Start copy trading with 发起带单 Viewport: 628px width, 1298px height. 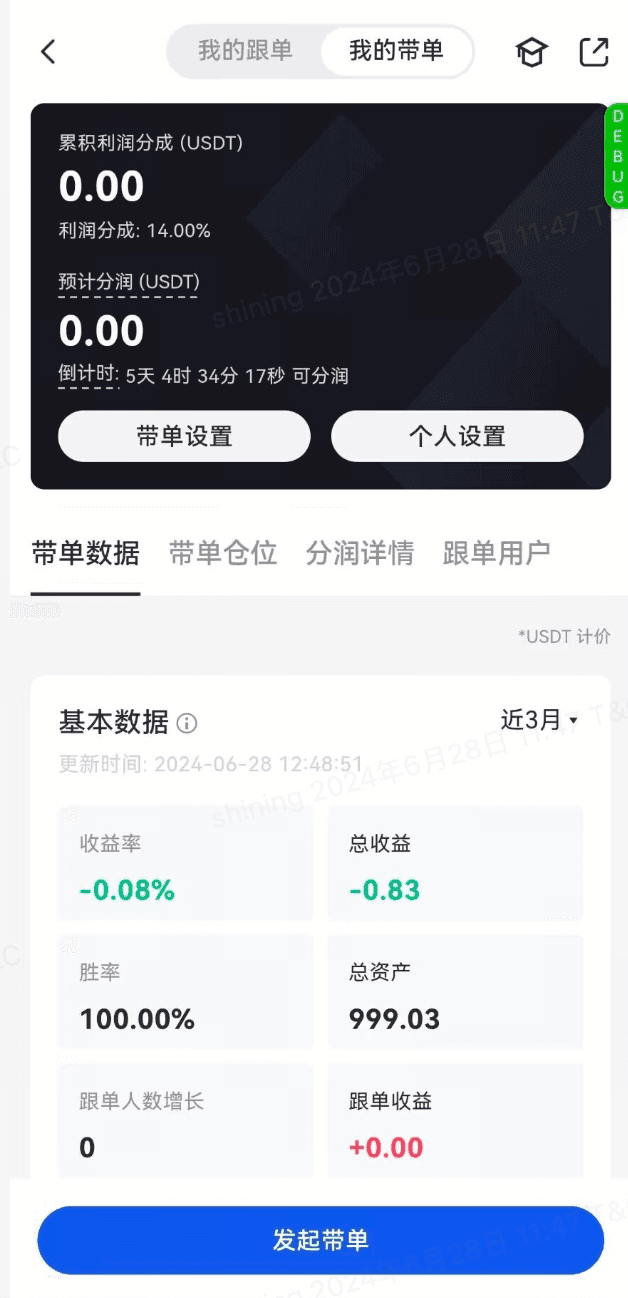[x=320, y=1241]
